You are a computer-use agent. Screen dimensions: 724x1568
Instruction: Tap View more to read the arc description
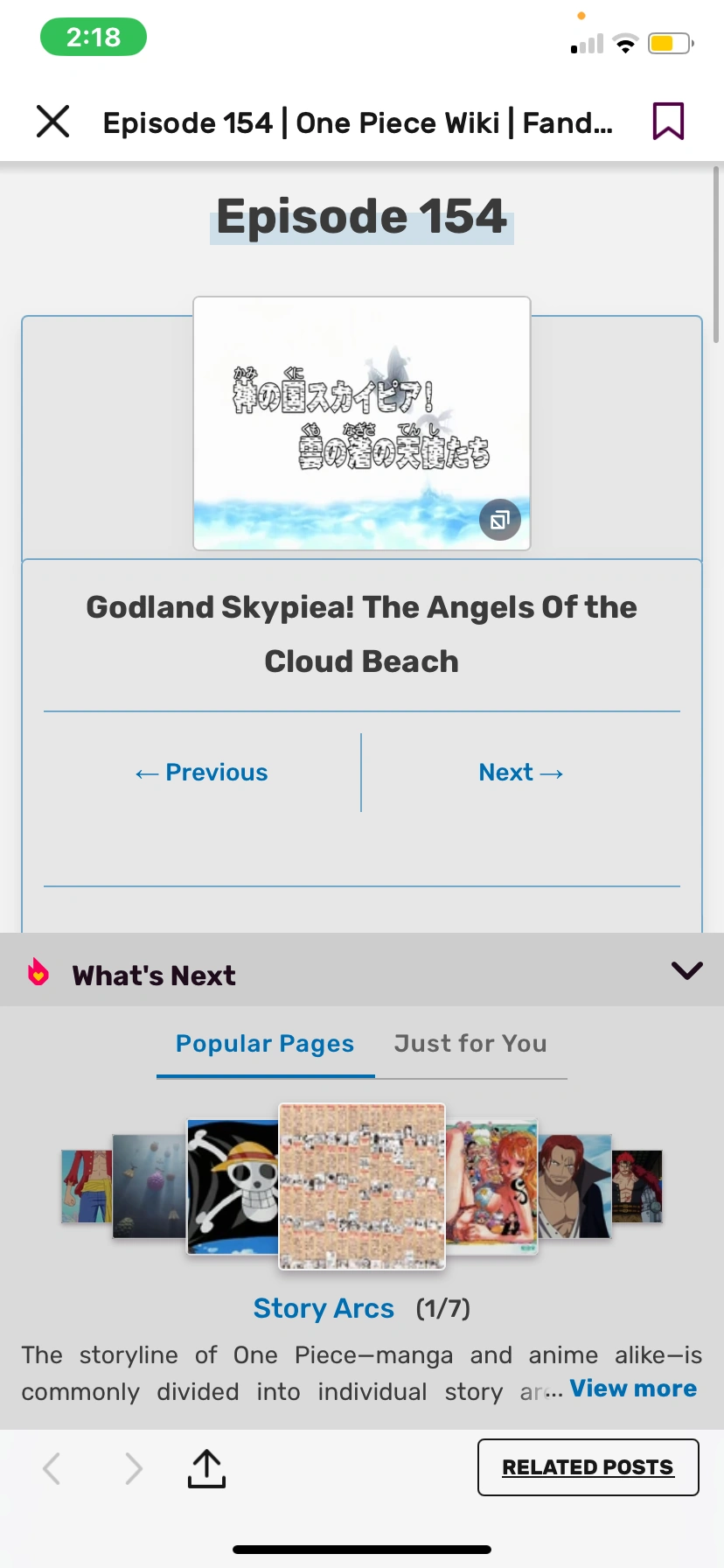[632, 1389]
